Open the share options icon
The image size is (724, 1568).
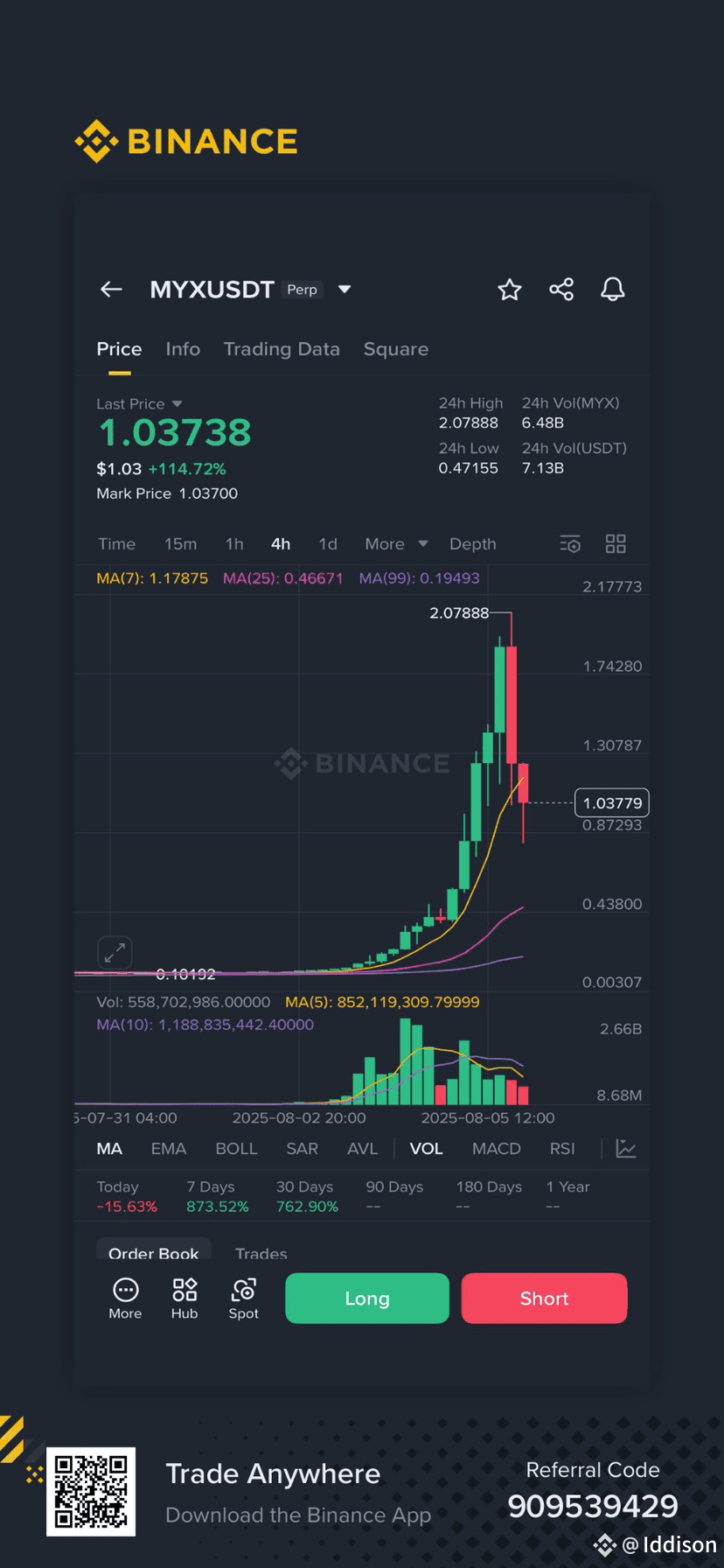point(560,289)
